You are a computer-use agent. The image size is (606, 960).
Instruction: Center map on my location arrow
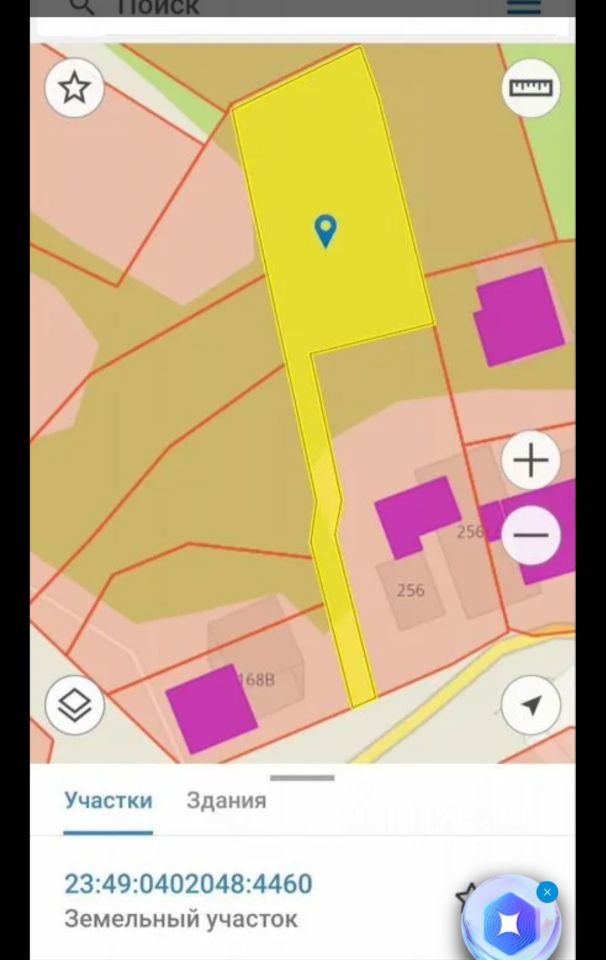click(x=531, y=706)
